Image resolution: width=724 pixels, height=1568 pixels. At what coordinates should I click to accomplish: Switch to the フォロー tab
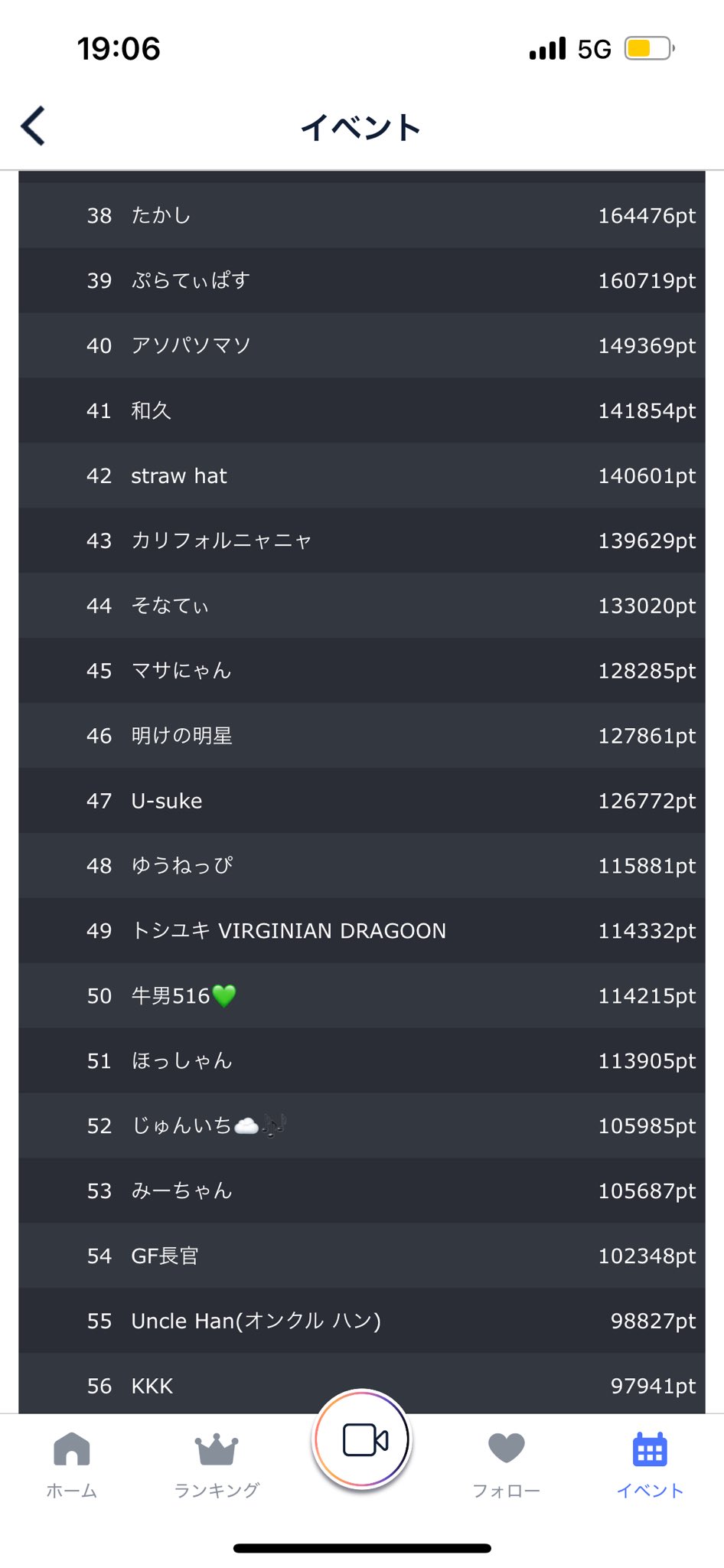tap(506, 1463)
